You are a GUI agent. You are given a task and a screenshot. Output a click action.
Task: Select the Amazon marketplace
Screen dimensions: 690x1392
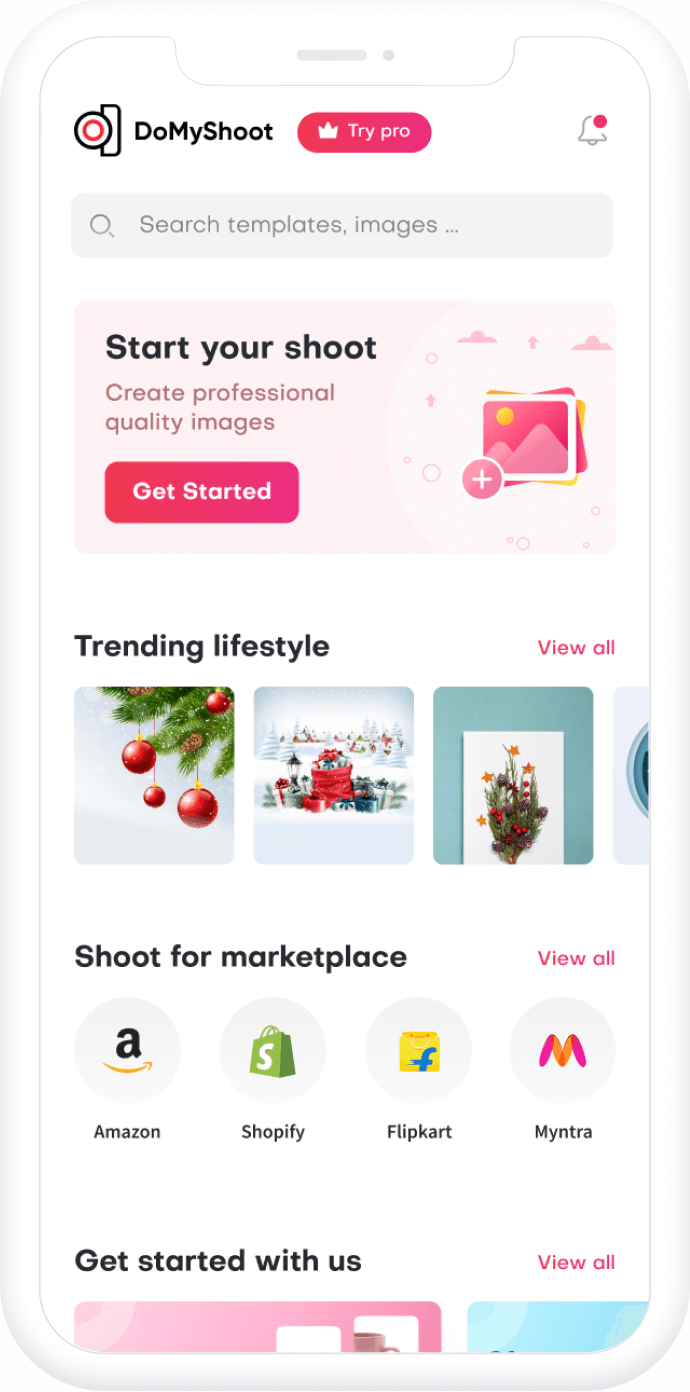(x=127, y=1051)
